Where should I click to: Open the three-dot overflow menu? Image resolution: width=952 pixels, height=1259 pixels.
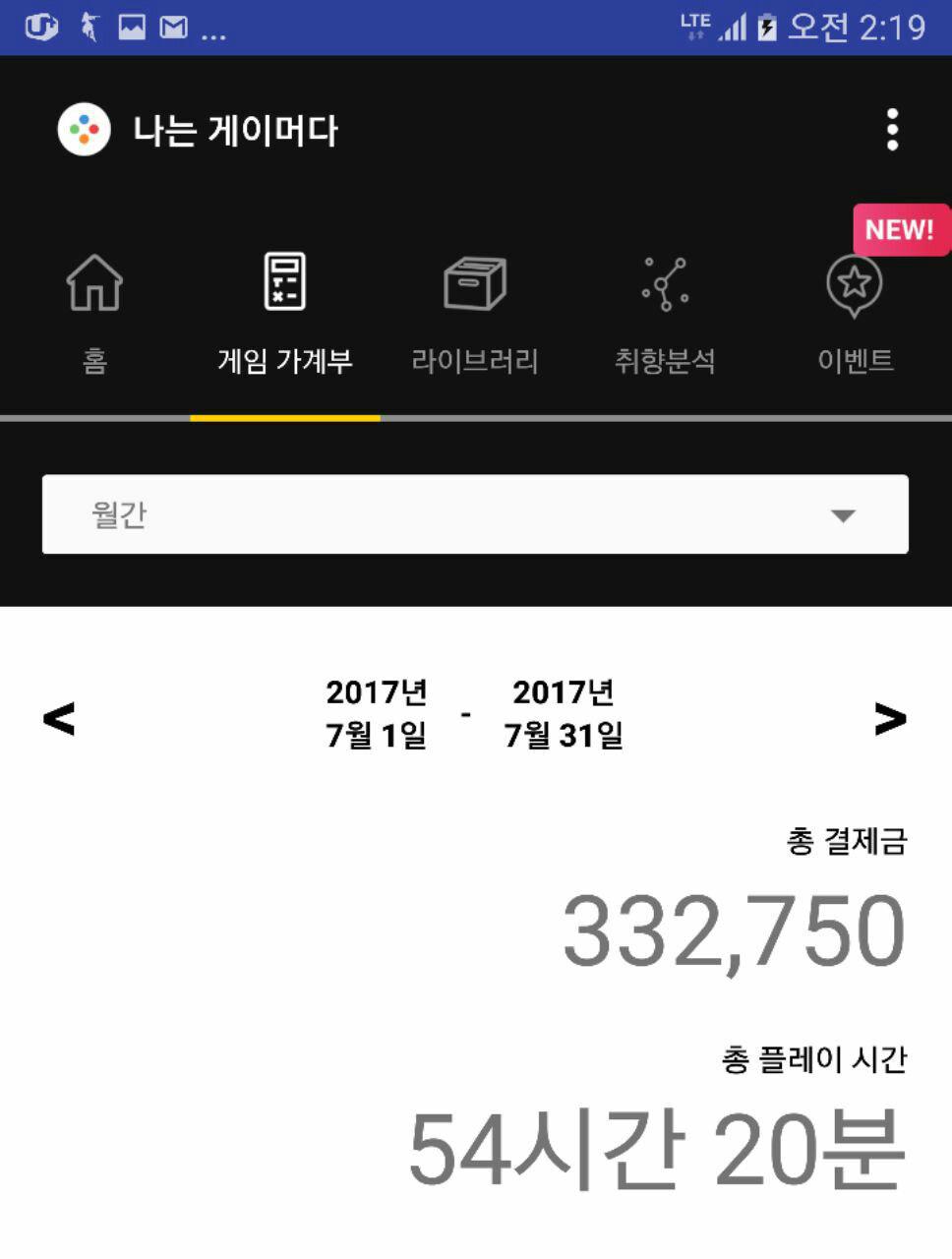click(x=892, y=130)
